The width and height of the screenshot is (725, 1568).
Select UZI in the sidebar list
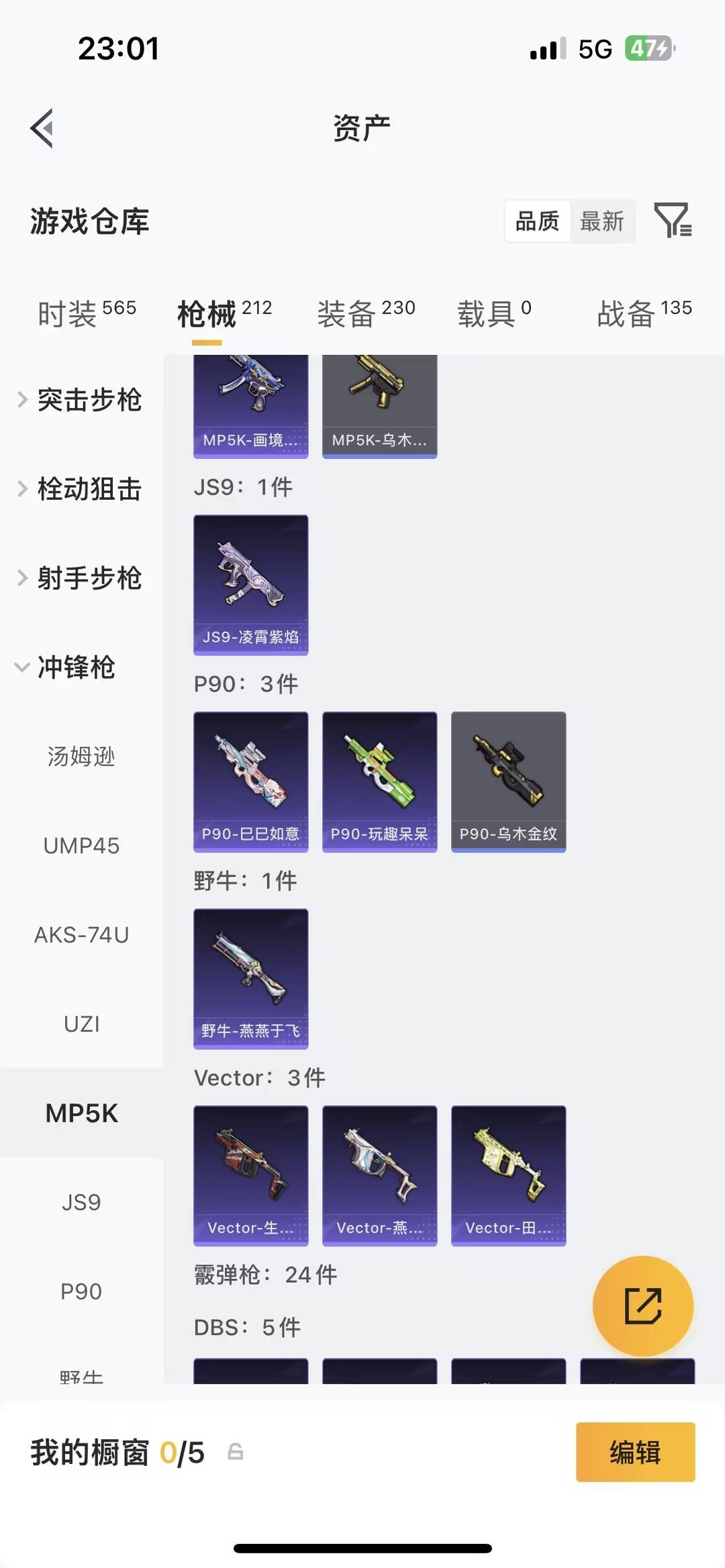[83, 1024]
